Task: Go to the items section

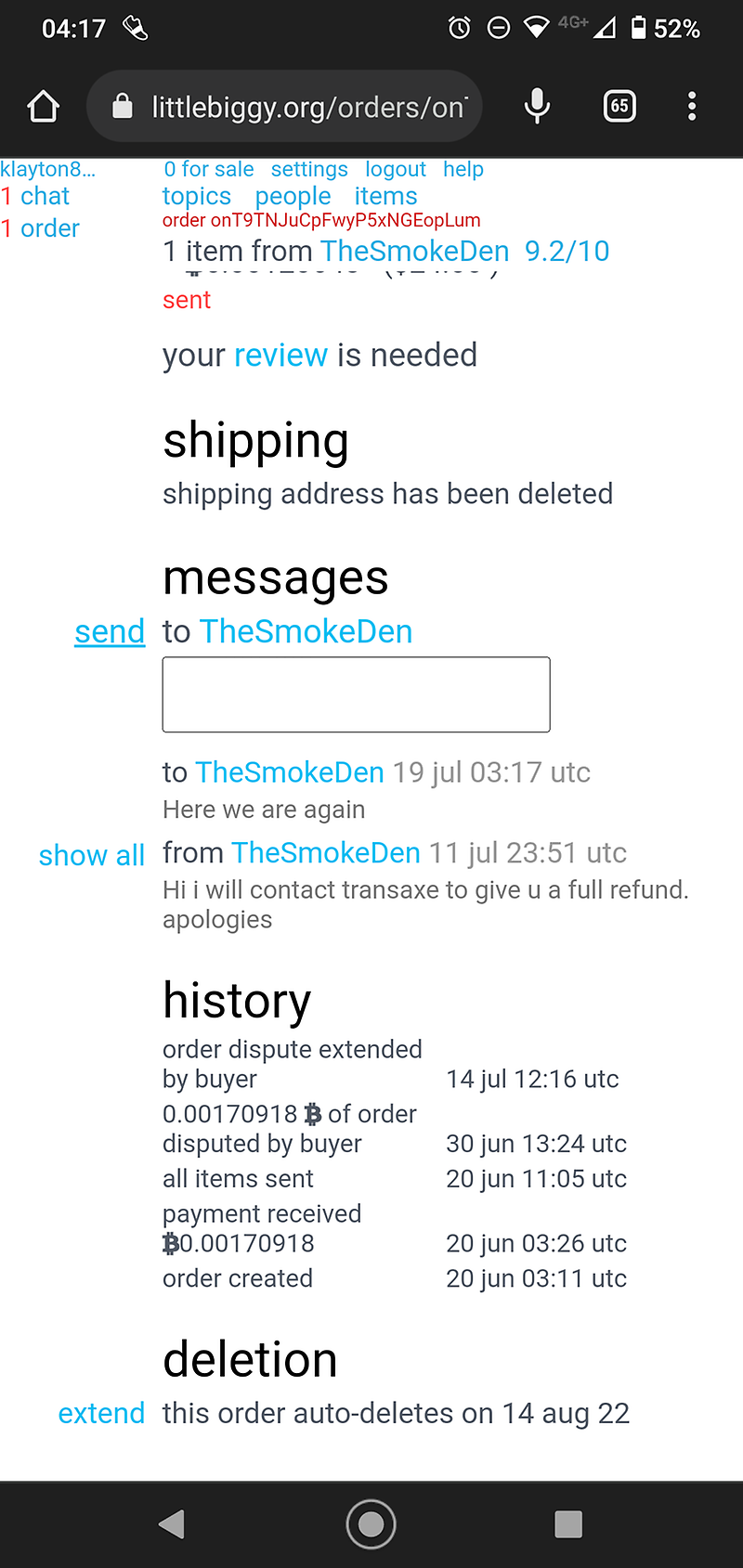Action: (385, 197)
